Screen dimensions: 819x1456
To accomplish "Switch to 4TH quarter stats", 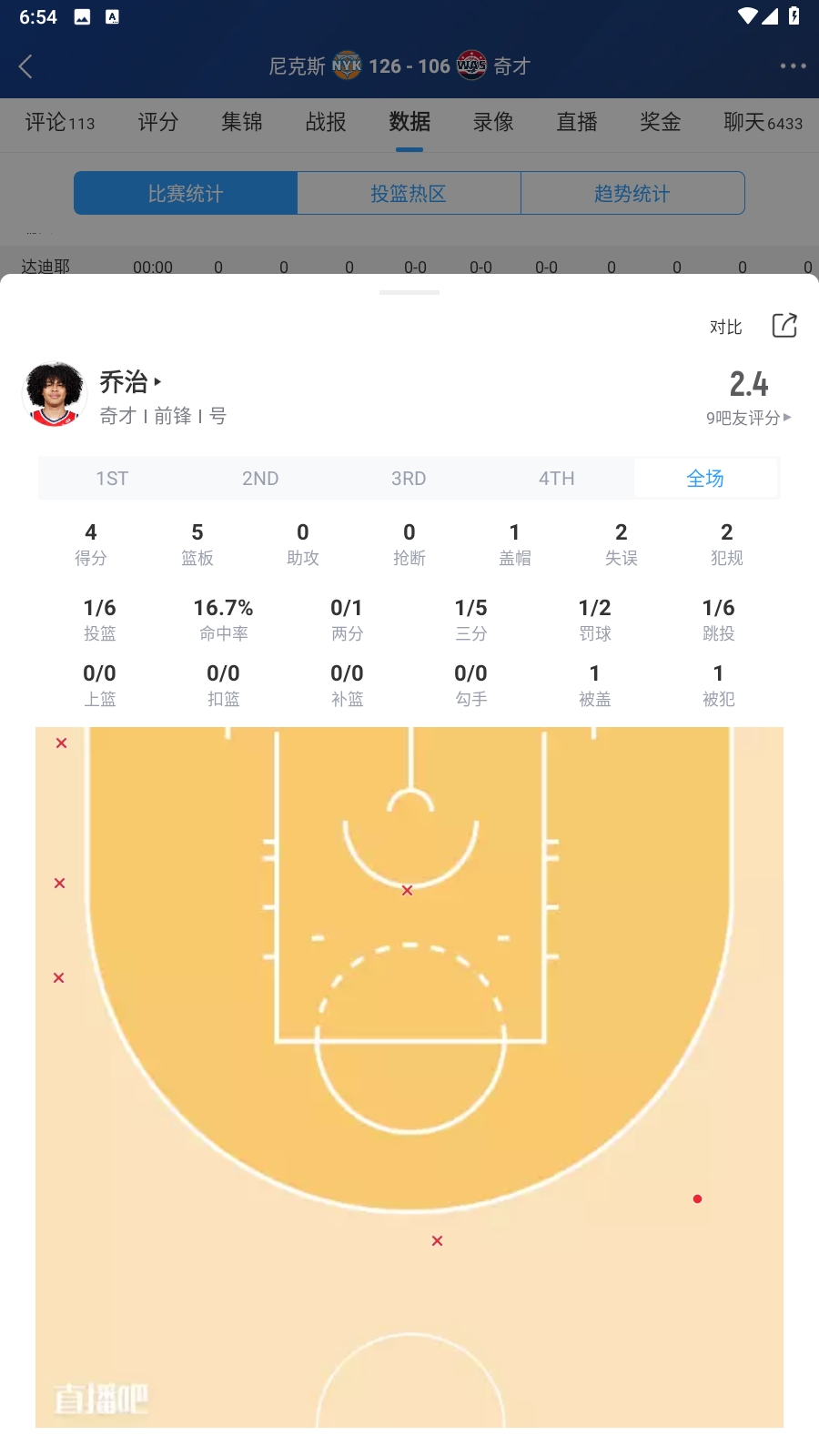I will [x=556, y=479].
